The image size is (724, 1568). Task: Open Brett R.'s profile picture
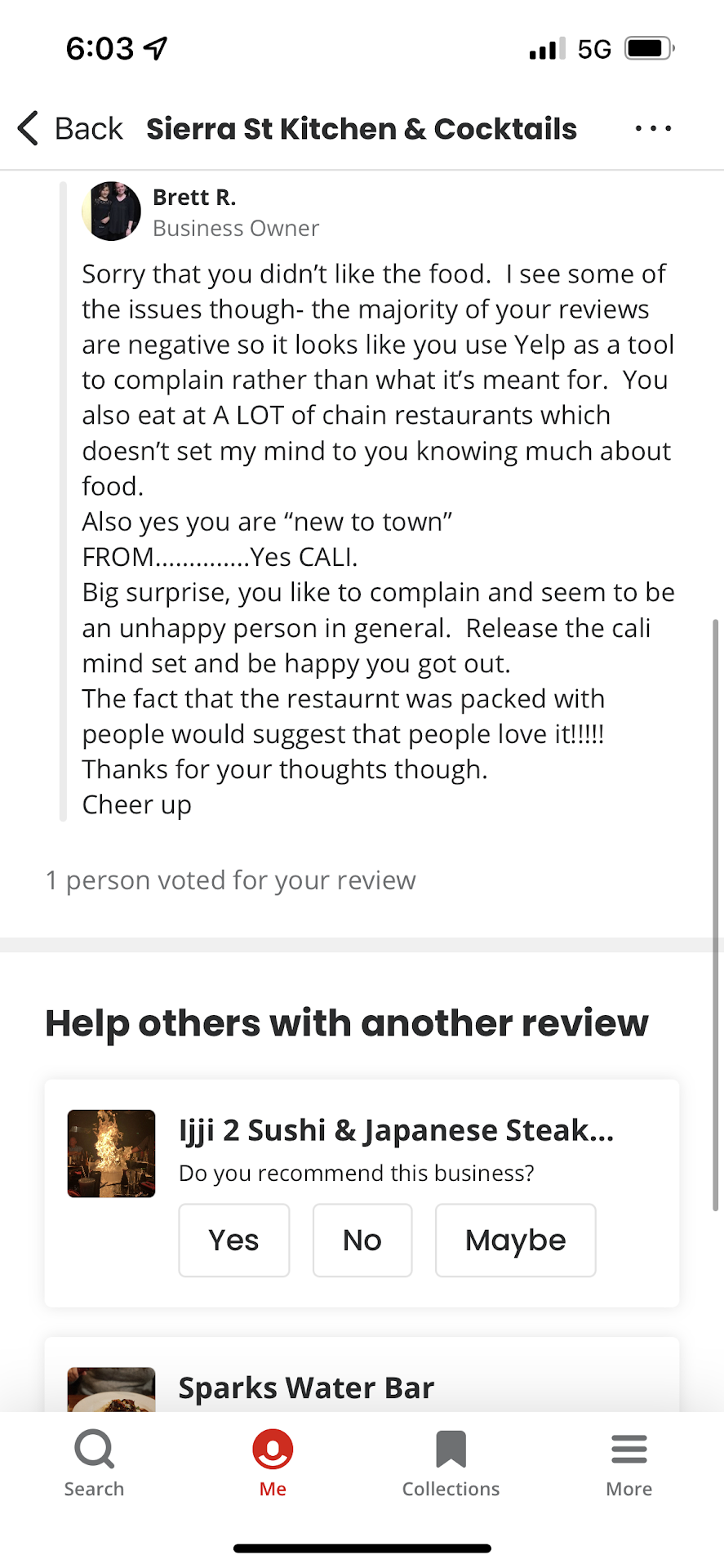pyautogui.click(x=111, y=212)
